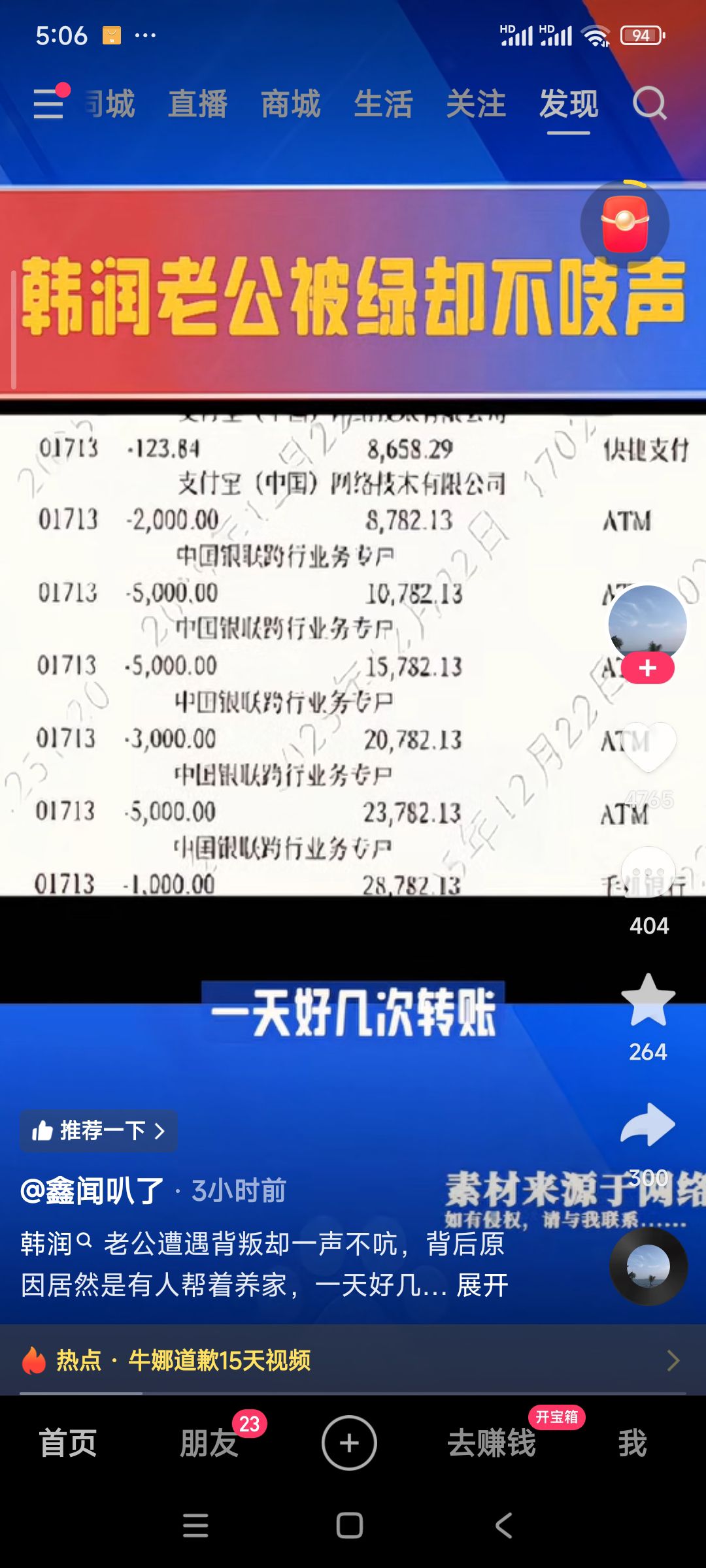Viewport: 706px width, 1568px height.
Task: Switch to the 关注 tab
Action: (476, 104)
